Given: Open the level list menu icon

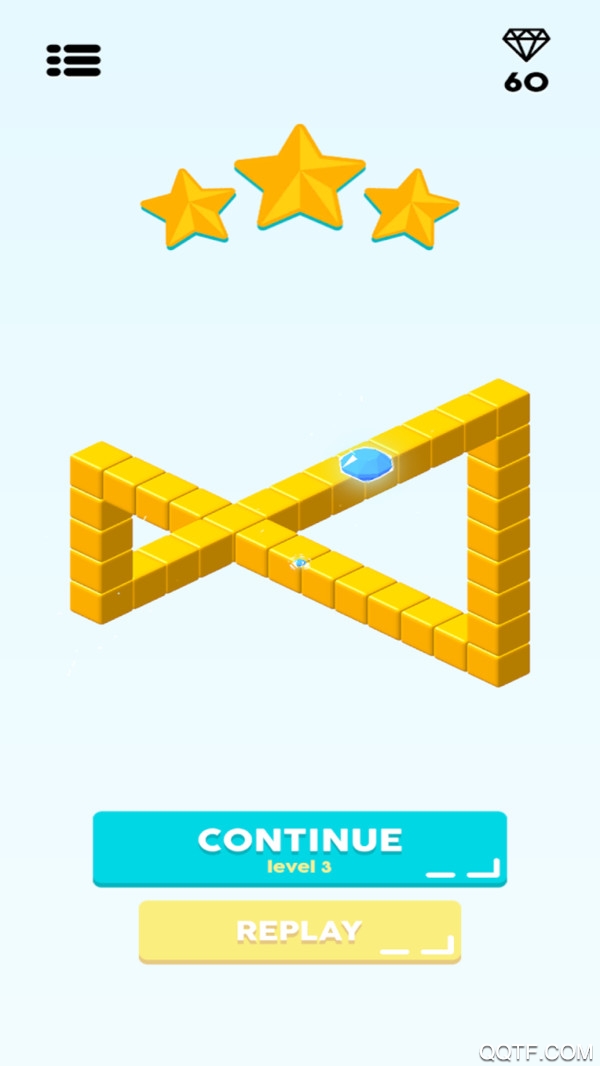Looking at the screenshot, I should pyautogui.click(x=74, y=60).
